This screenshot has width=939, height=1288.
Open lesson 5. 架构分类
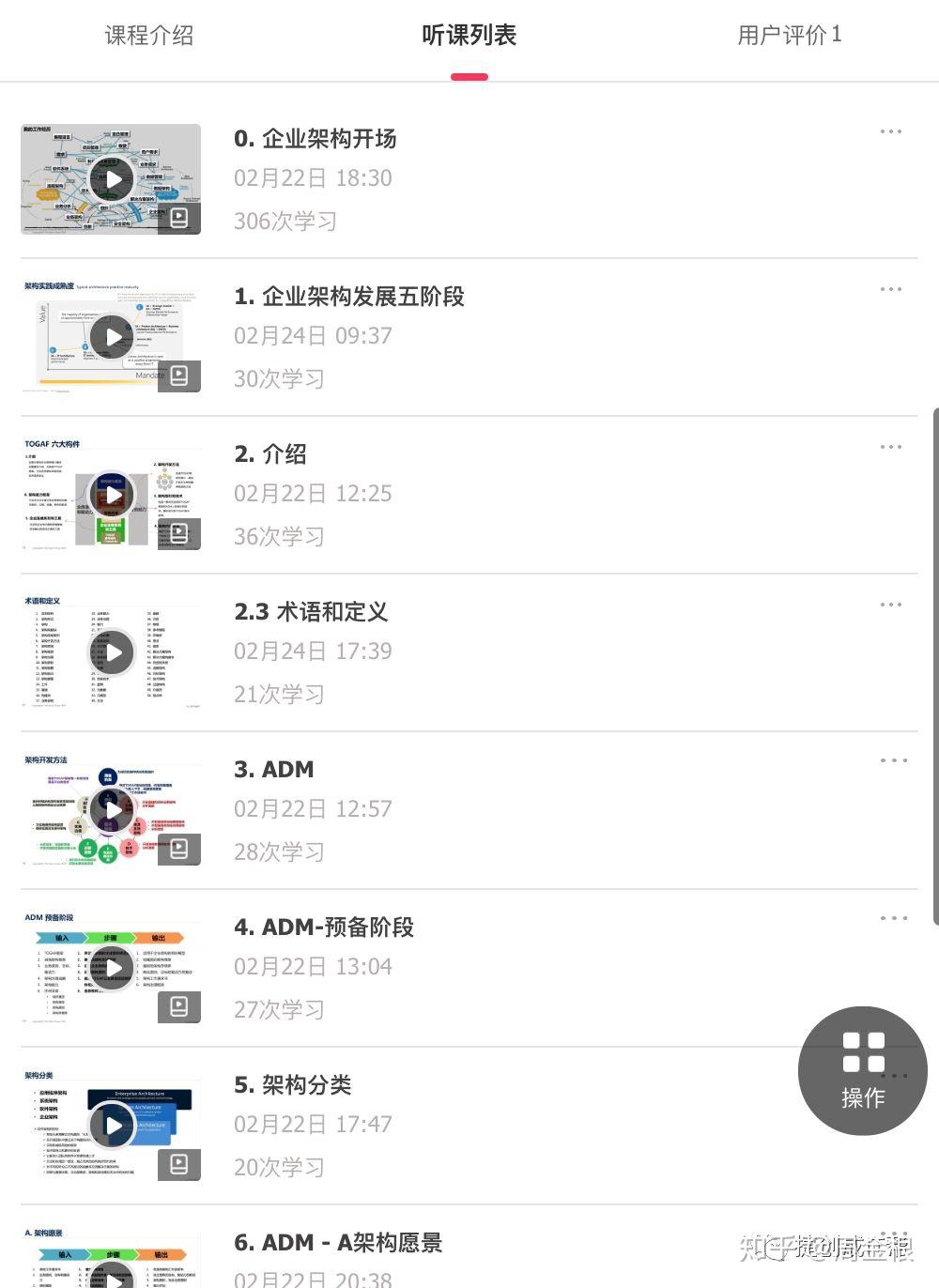pos(293,1085)
